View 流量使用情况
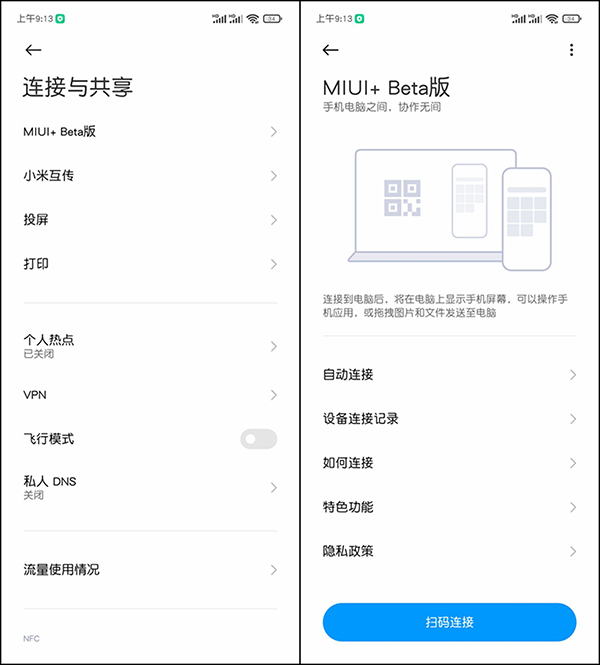 coord(150,570)
